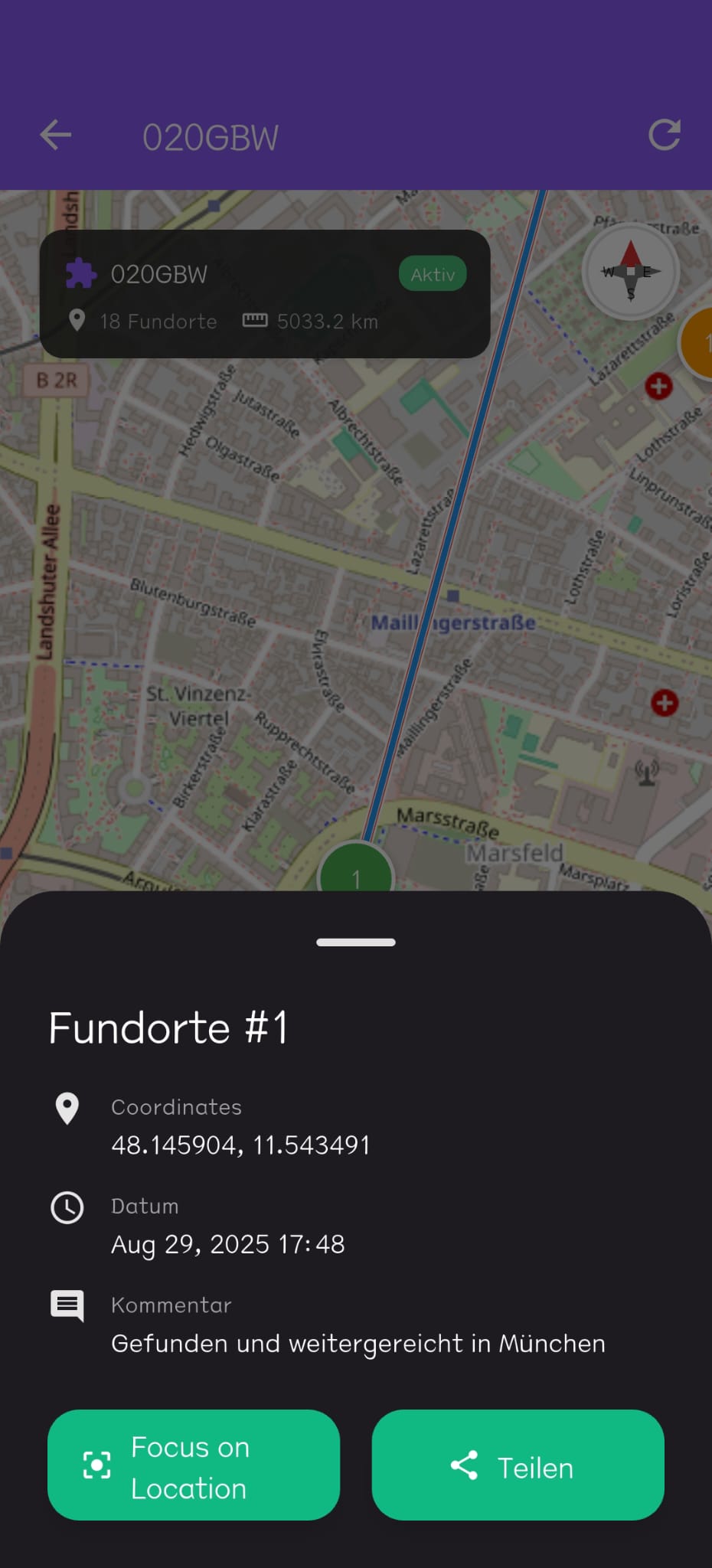This screenshot has height=1568, width=712.
Task: Tap the upper red plus map marker
Action: (x=658, y=387)
